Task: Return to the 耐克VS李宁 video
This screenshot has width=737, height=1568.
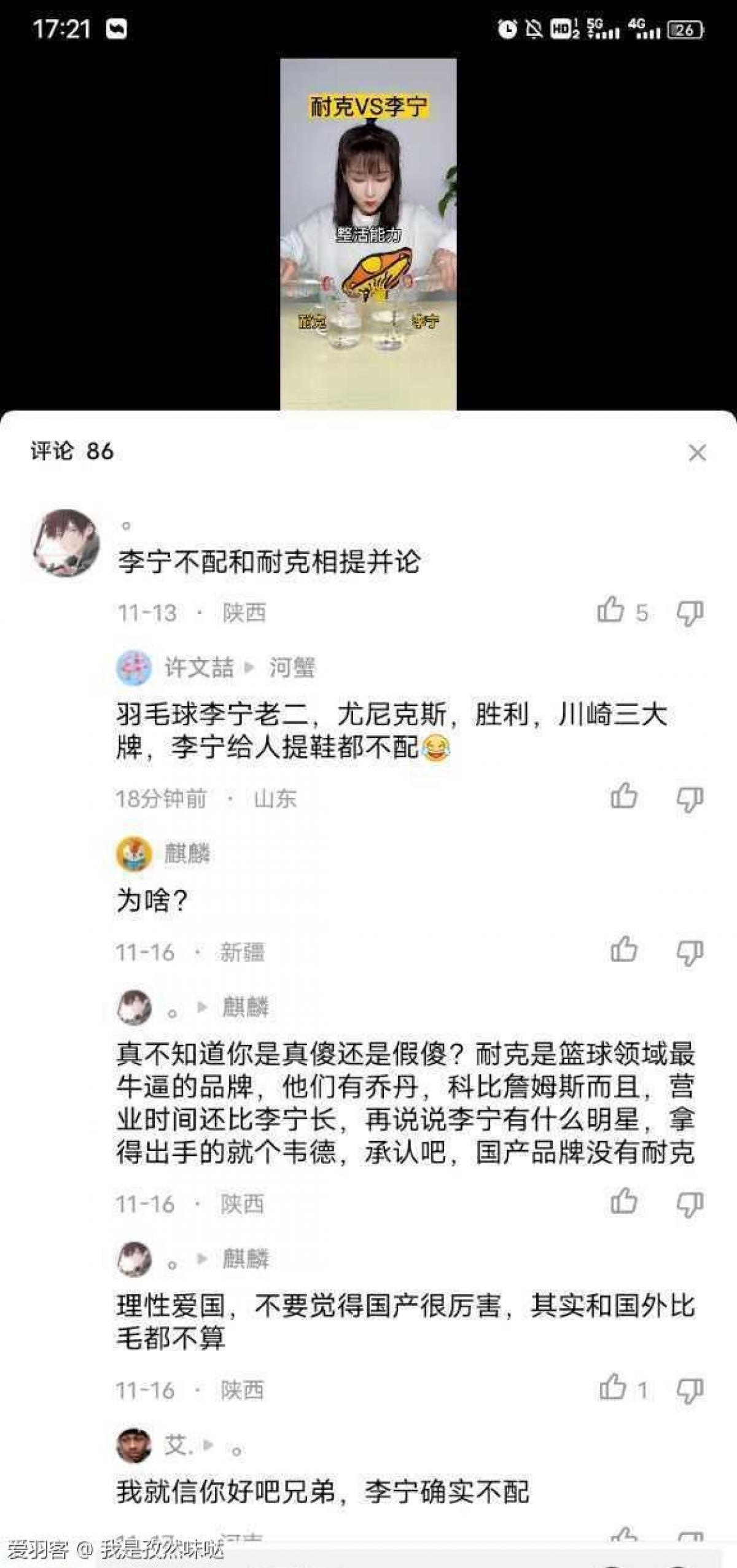Action: tap(368, 233)
